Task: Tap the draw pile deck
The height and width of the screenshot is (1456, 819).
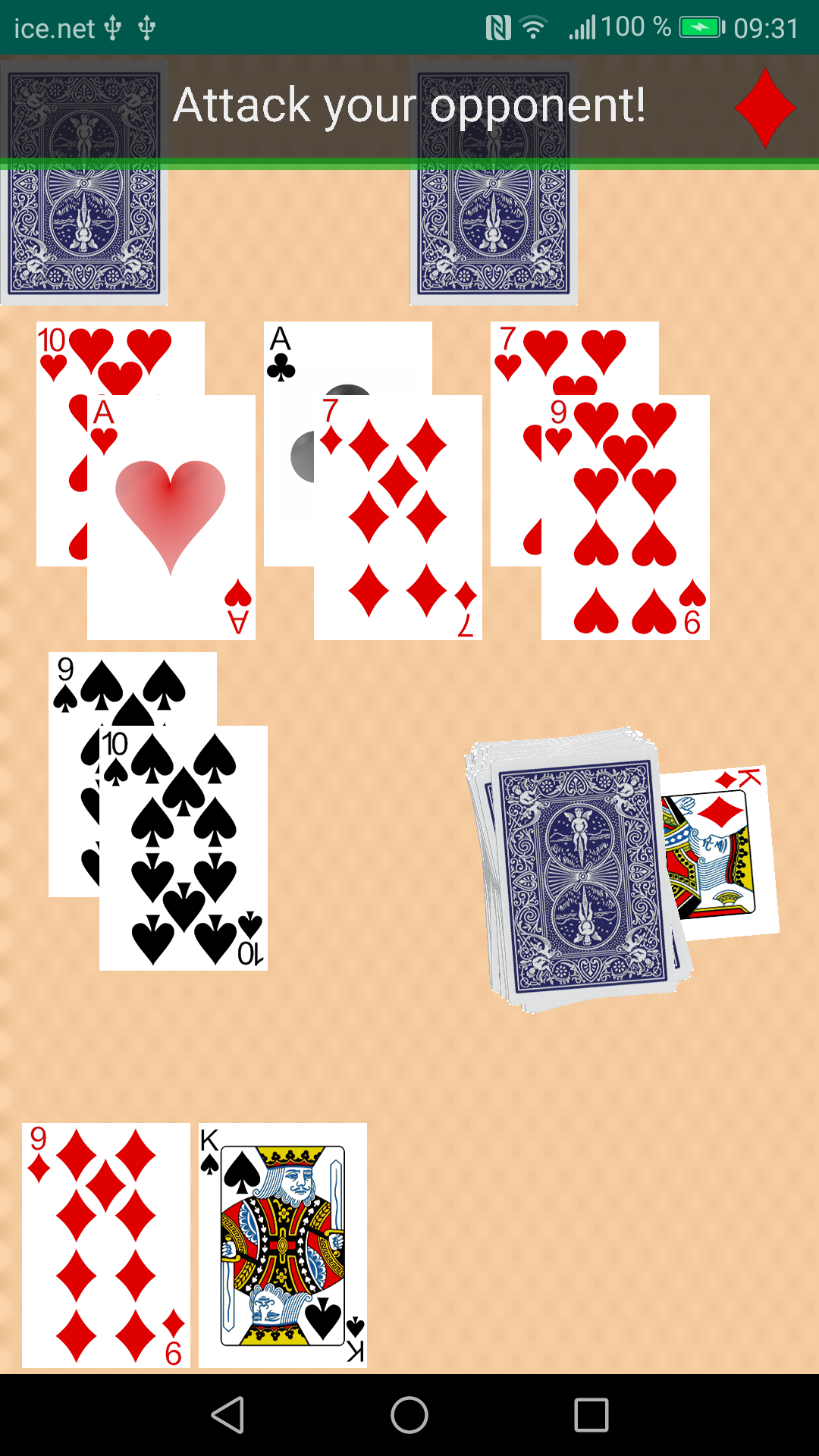Action: coord(580,872)
